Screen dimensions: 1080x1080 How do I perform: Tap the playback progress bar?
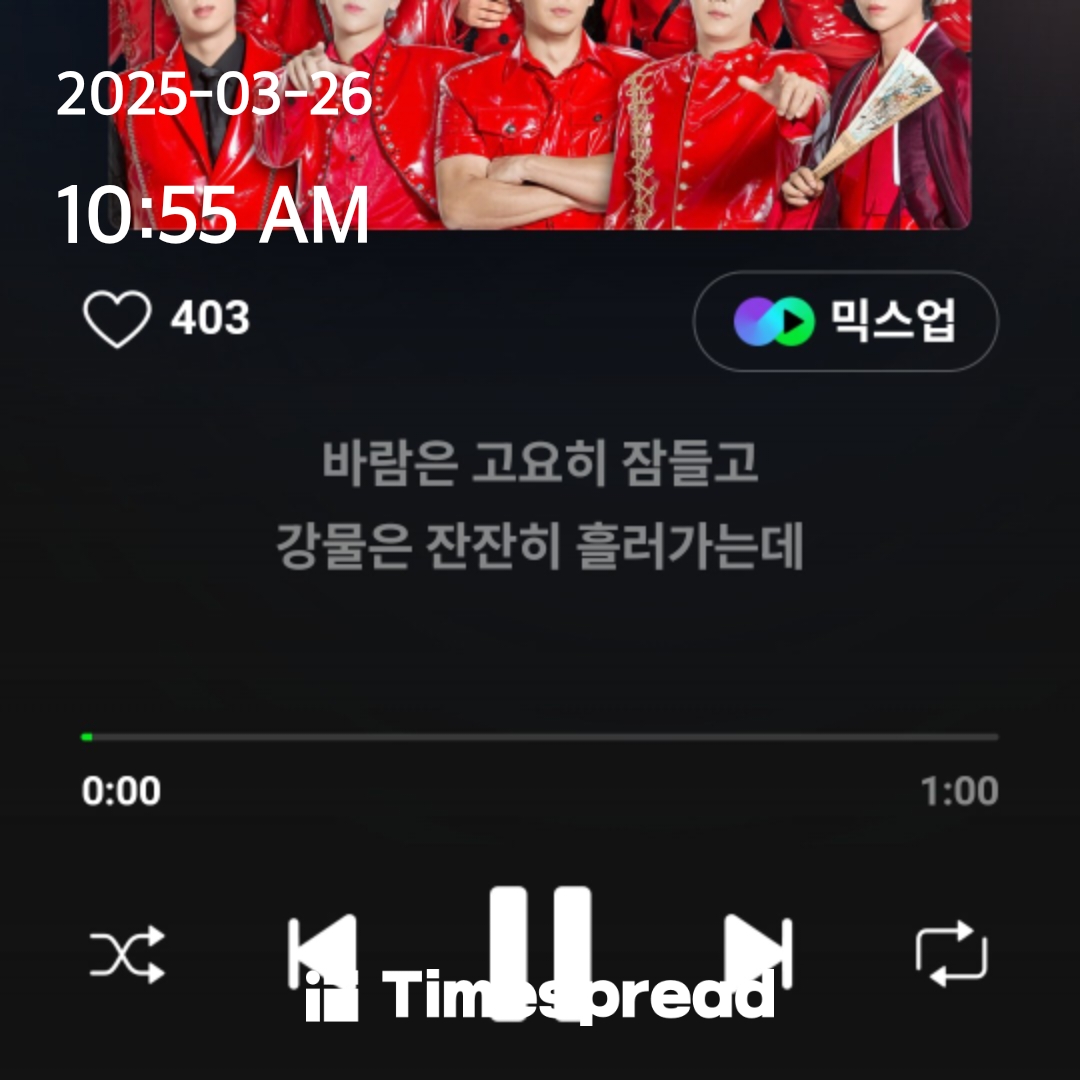coord(540,737)
